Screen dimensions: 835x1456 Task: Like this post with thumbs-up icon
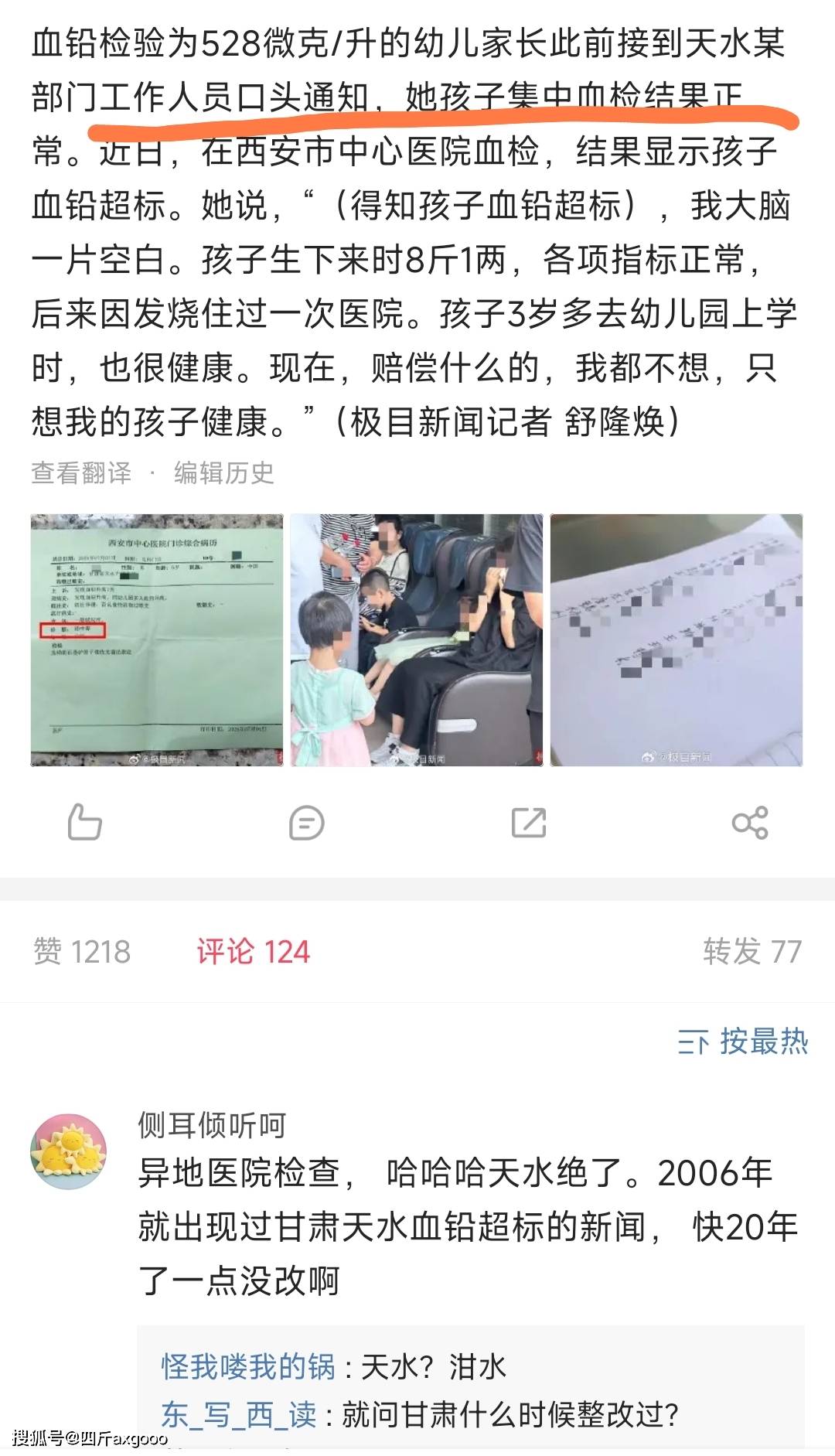pyautogui.click(x=84, y=822)
